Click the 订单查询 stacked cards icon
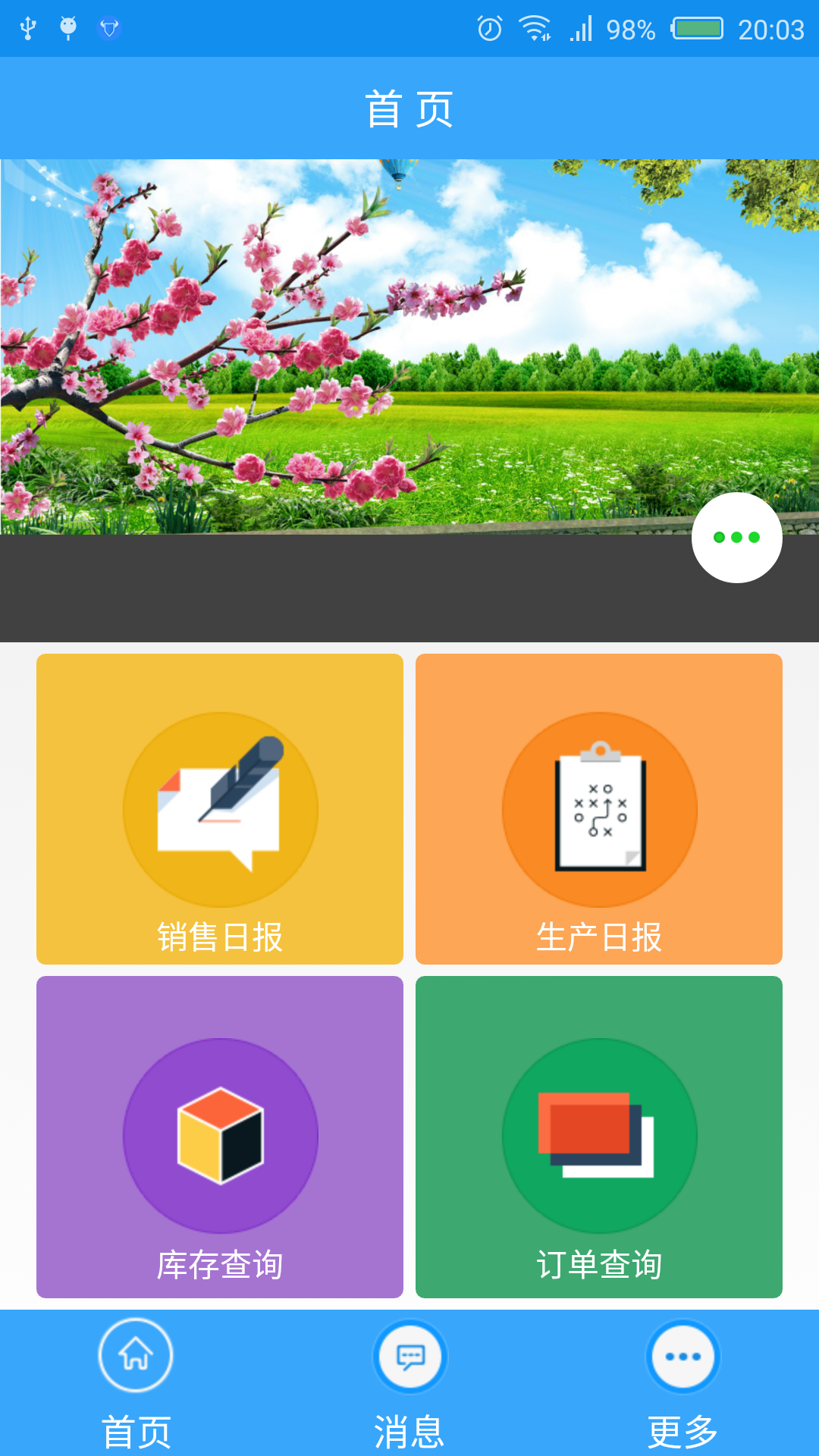 599,1134
